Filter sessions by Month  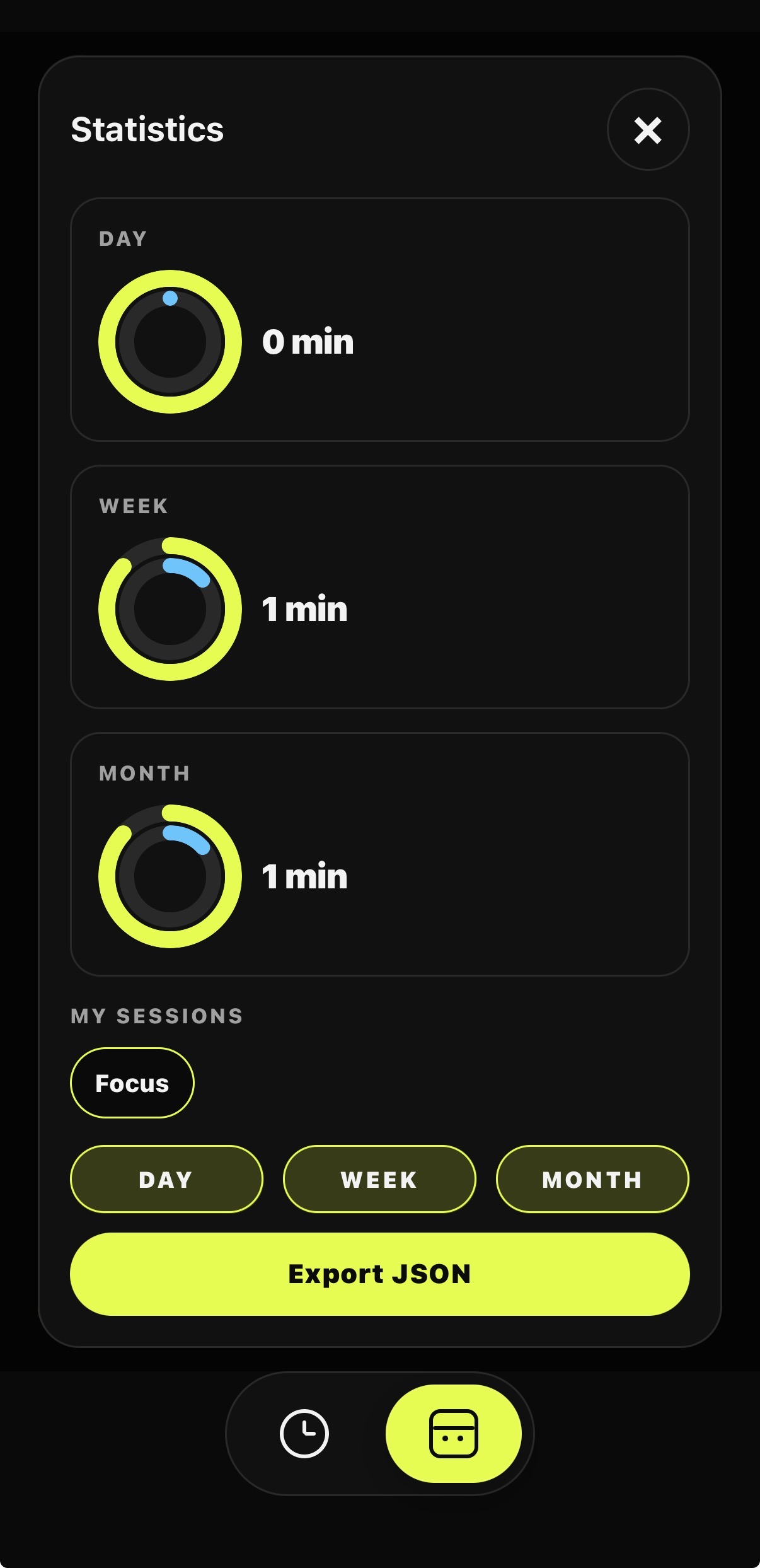click(x=592, y=1179)
